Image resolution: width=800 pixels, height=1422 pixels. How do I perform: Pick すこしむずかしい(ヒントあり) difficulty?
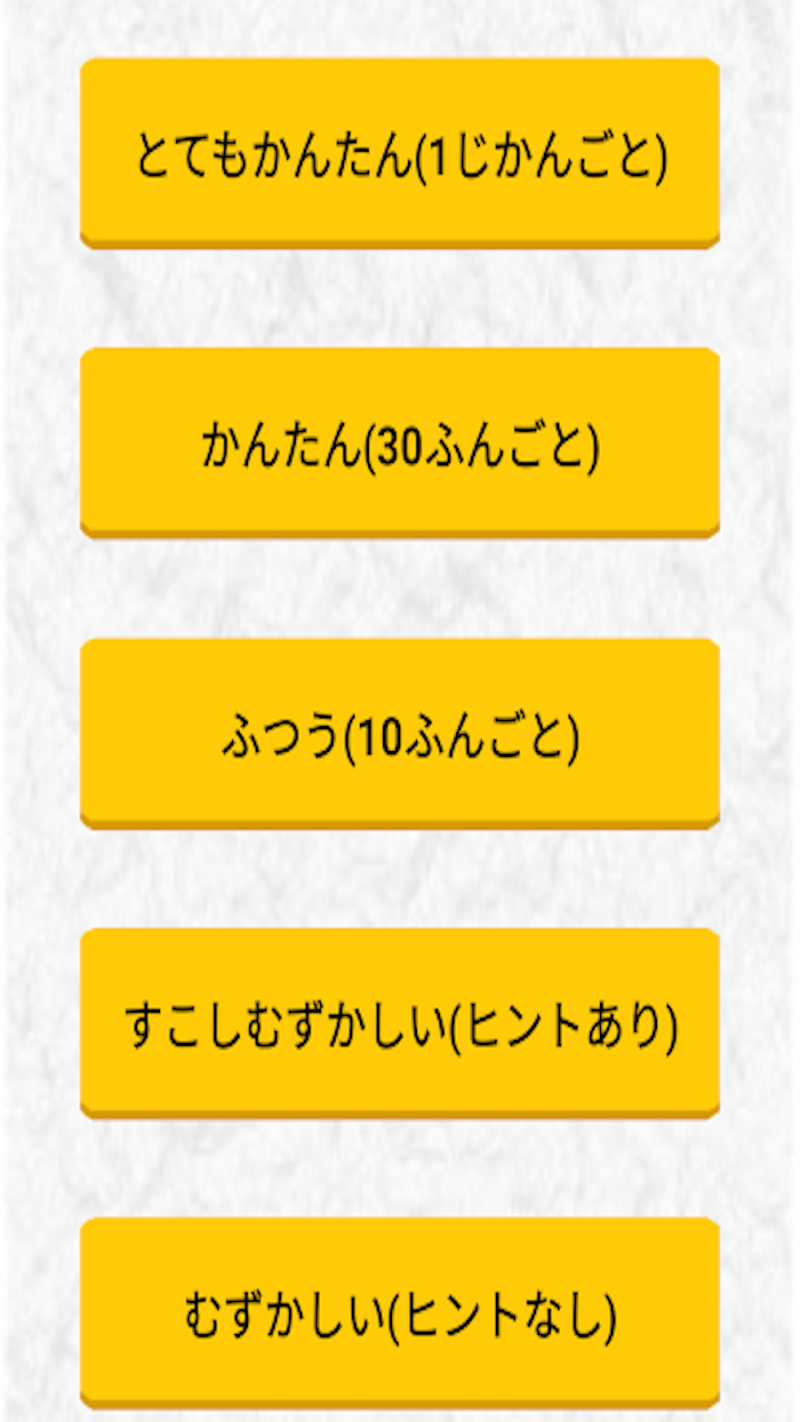pyautogui.click(x=400, y=1022)
